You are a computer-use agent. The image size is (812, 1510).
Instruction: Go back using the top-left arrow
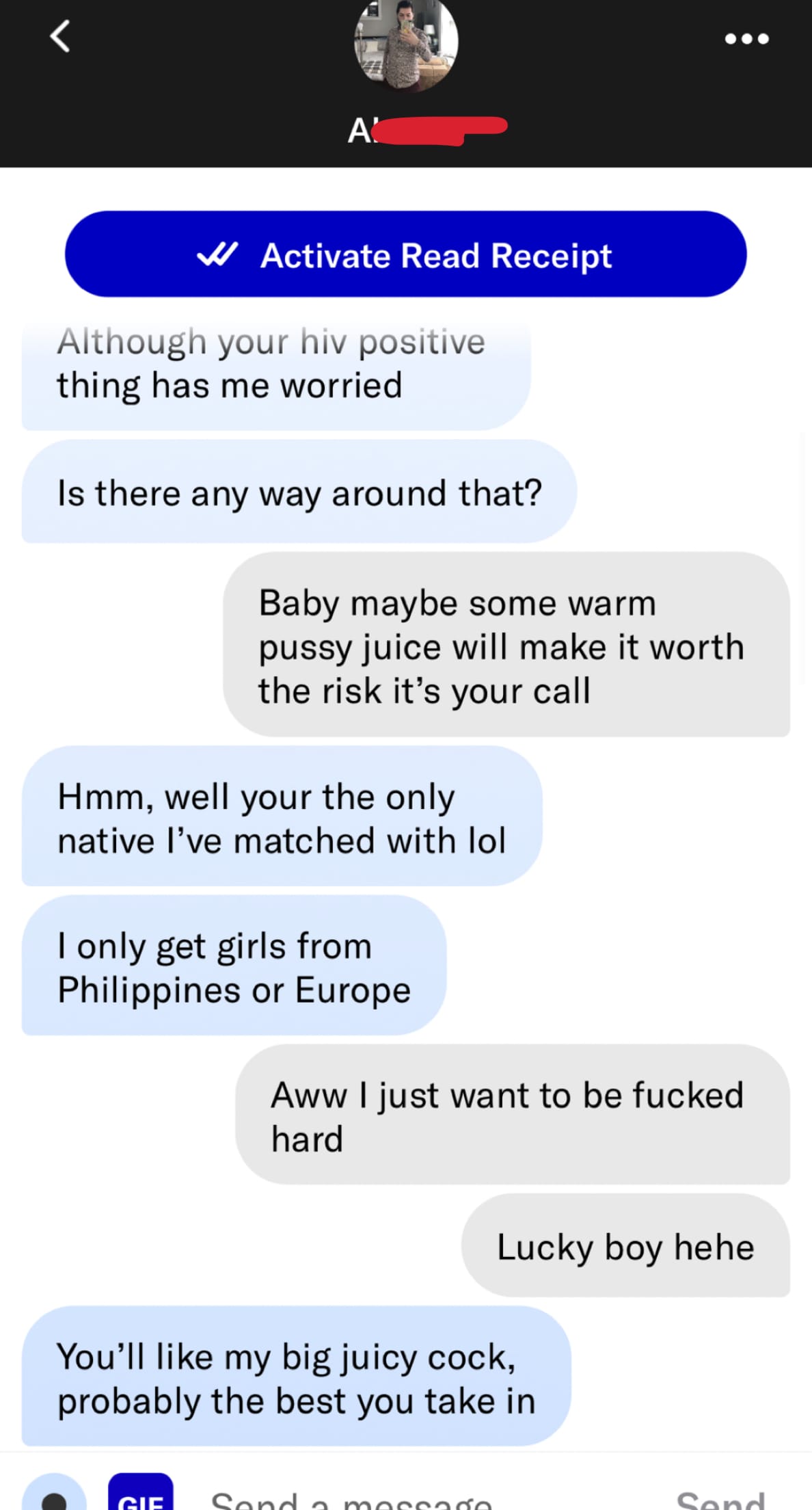coord(60,36)
